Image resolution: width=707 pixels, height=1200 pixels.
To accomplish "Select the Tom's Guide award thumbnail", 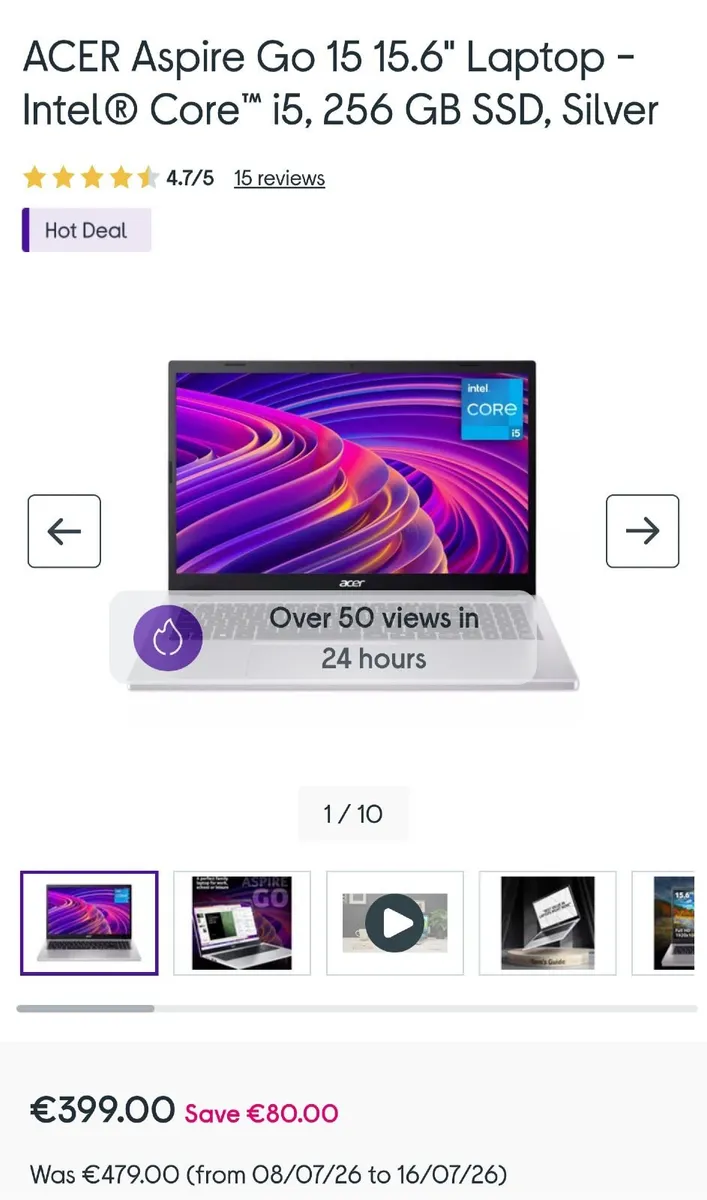I will point(548,923).
